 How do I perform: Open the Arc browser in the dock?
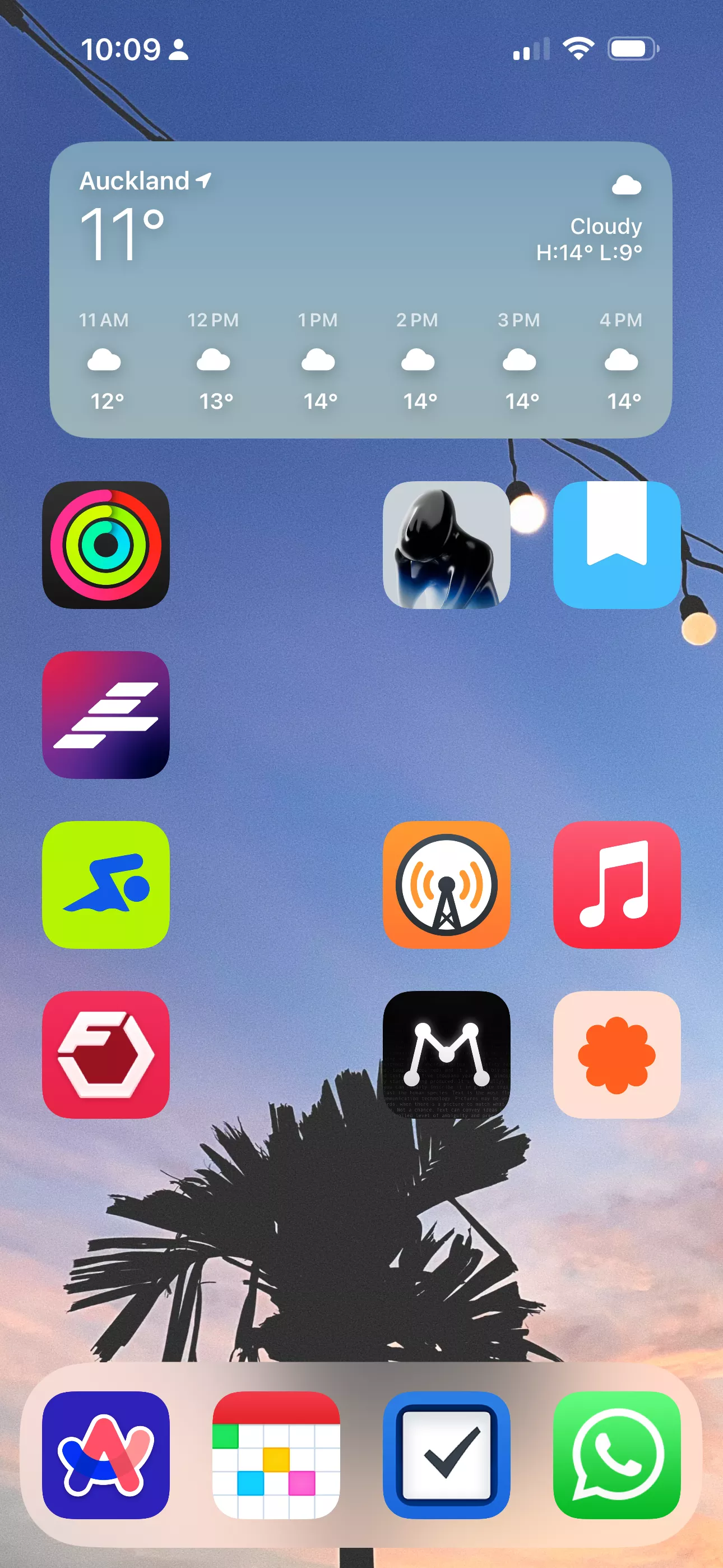tap(106, 1455)
